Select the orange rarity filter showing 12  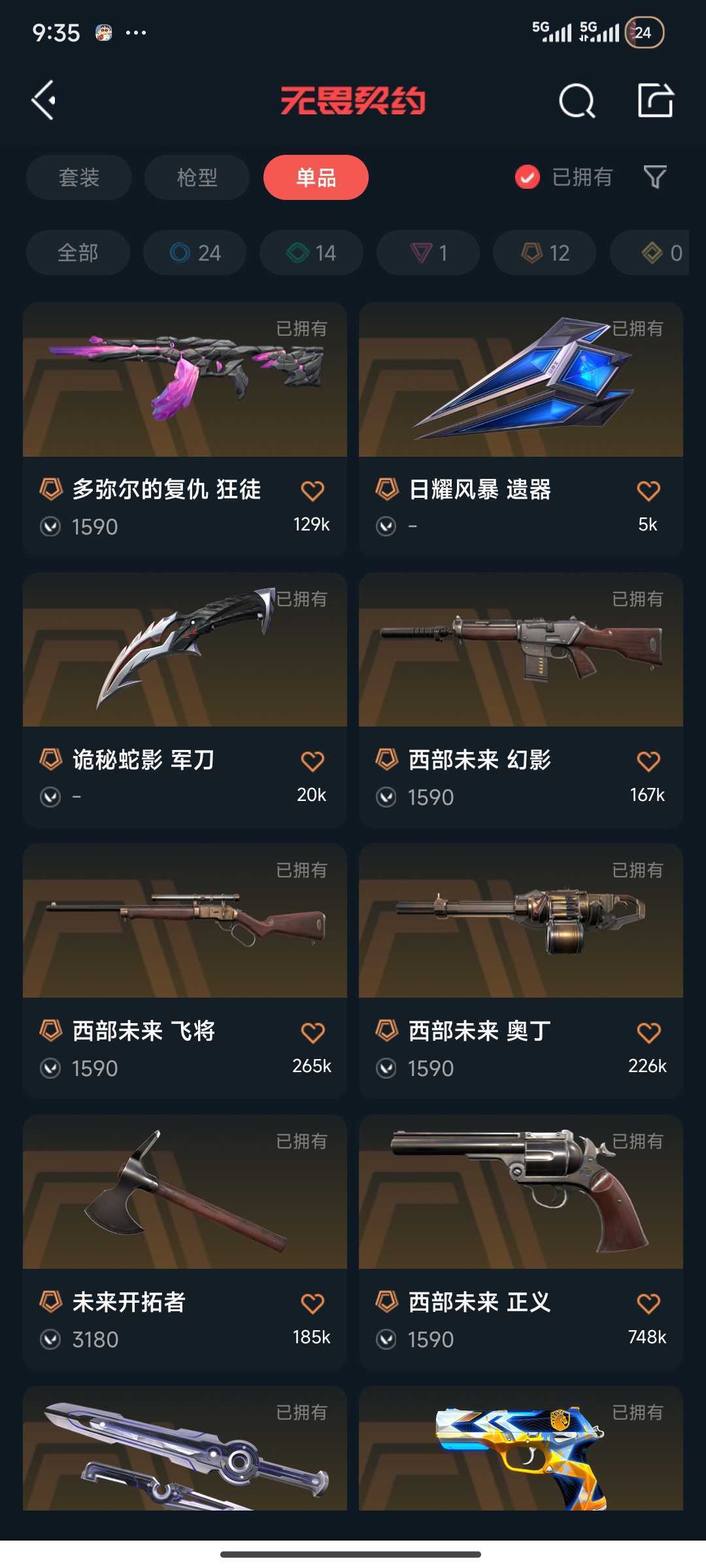(x=544, y=253)
